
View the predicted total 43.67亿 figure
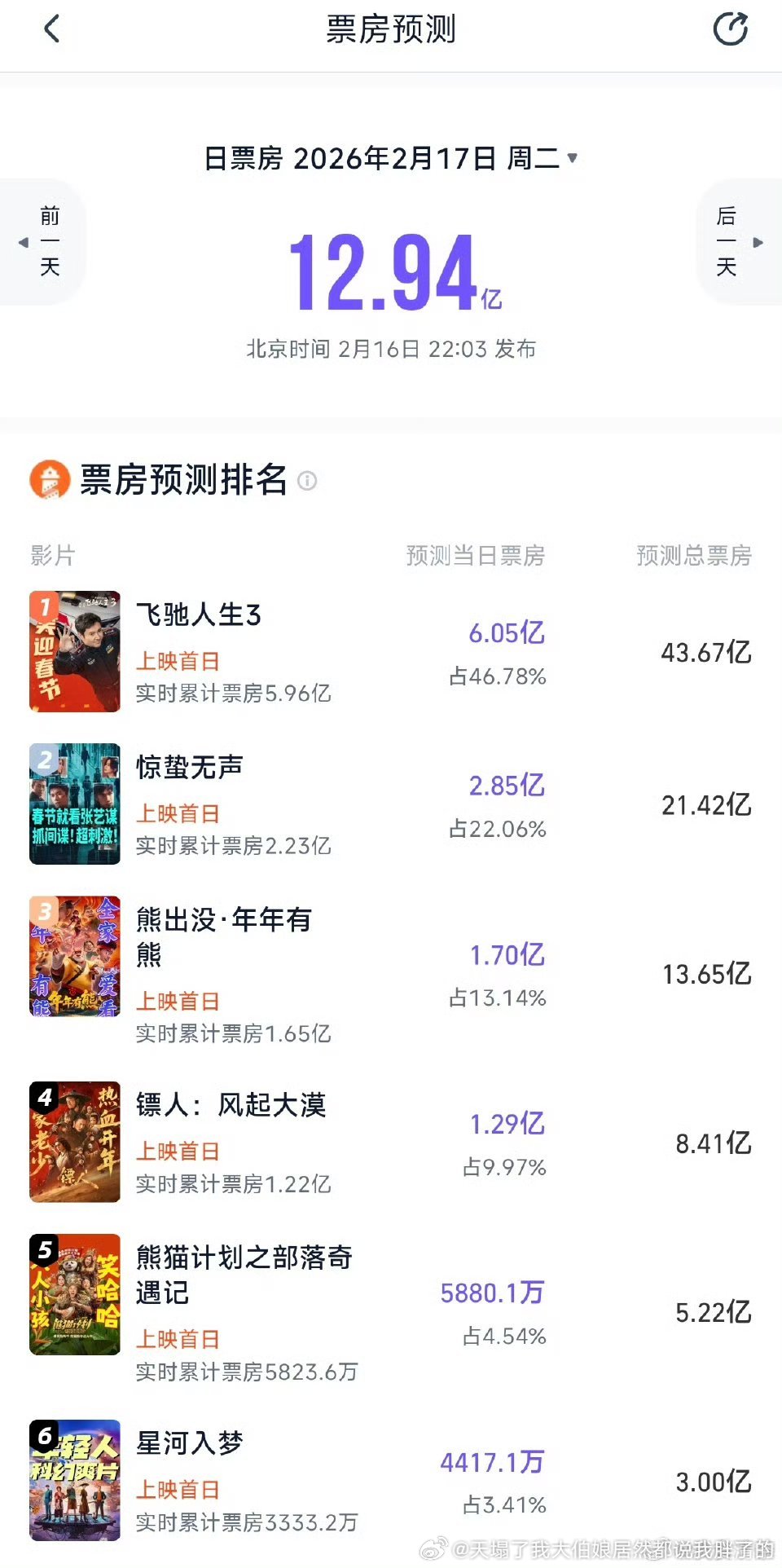(x=707, y=654)
